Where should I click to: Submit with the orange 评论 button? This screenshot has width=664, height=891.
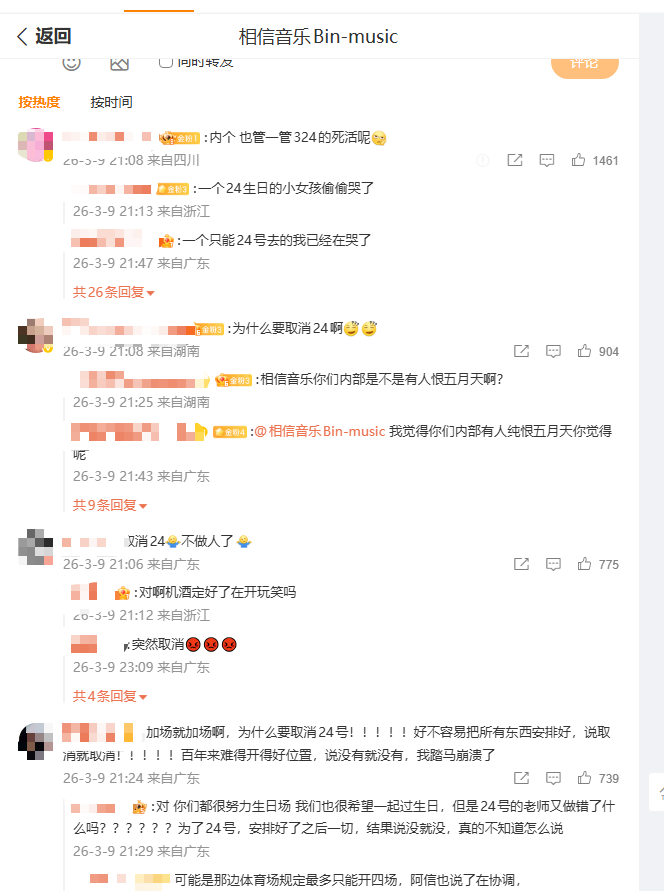click(584, 62)
